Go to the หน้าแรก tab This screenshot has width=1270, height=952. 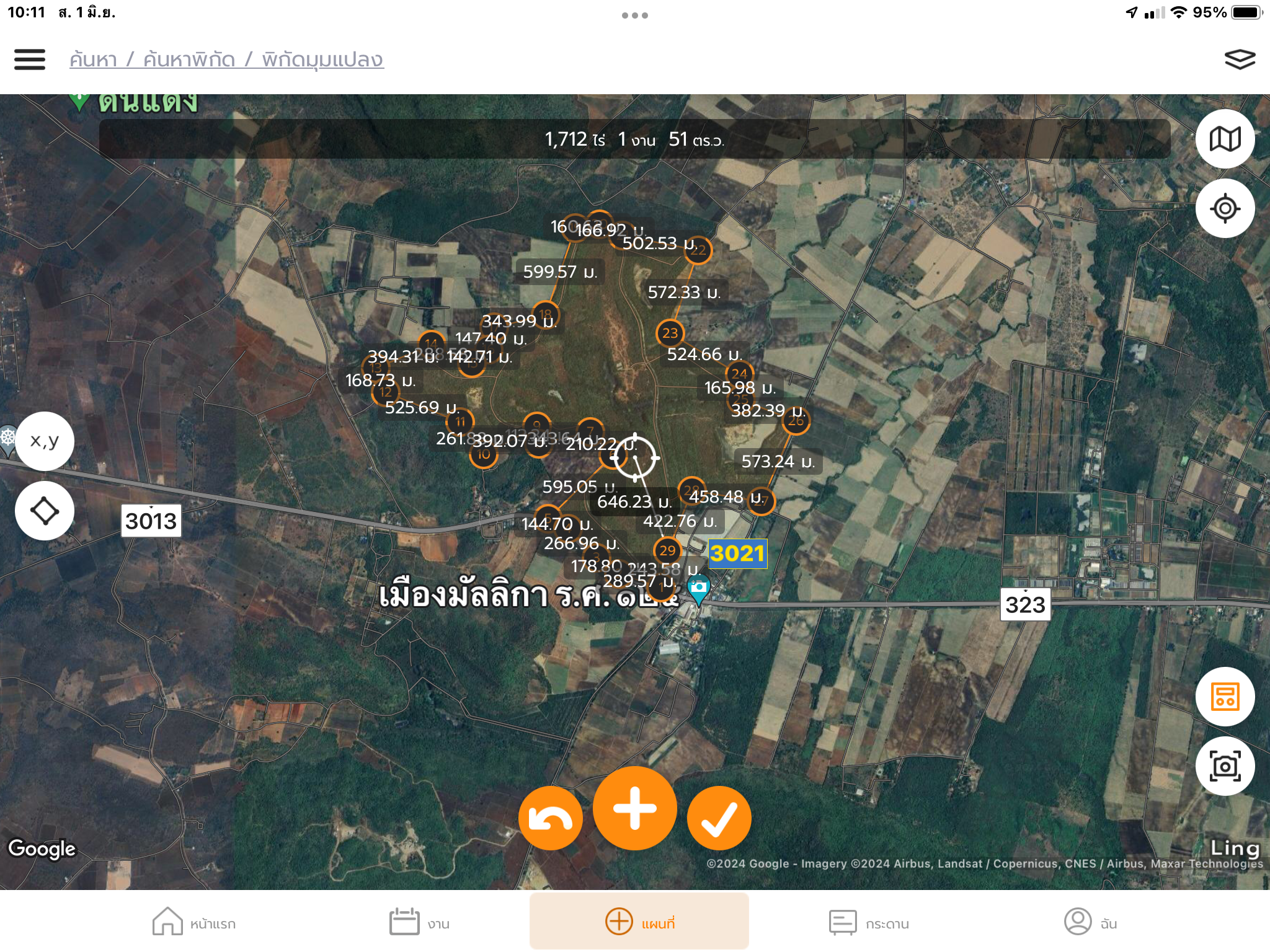click(194, 922)
